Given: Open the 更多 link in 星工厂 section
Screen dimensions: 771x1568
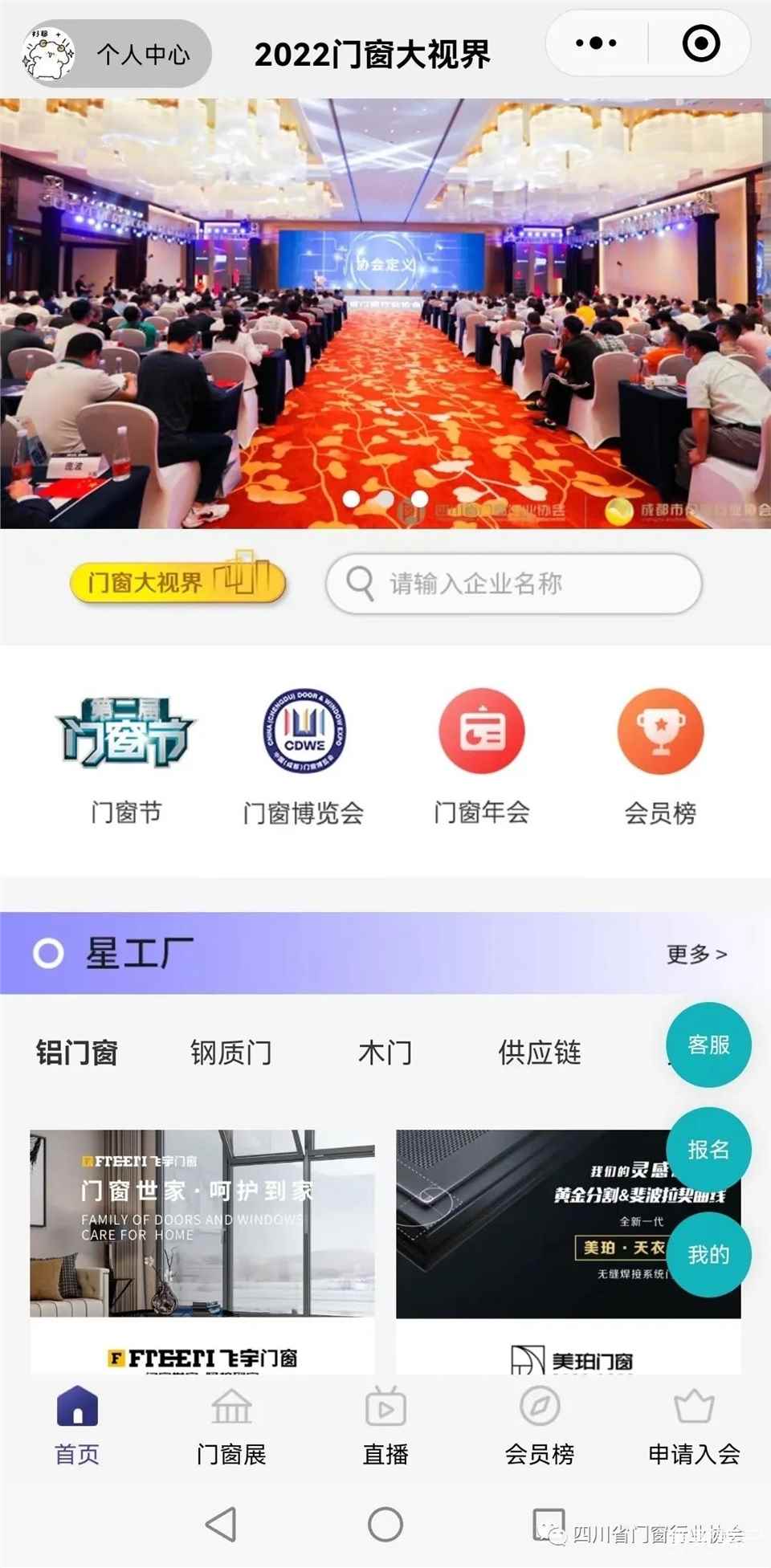Looking at the screenshot, I should (694, 954).
